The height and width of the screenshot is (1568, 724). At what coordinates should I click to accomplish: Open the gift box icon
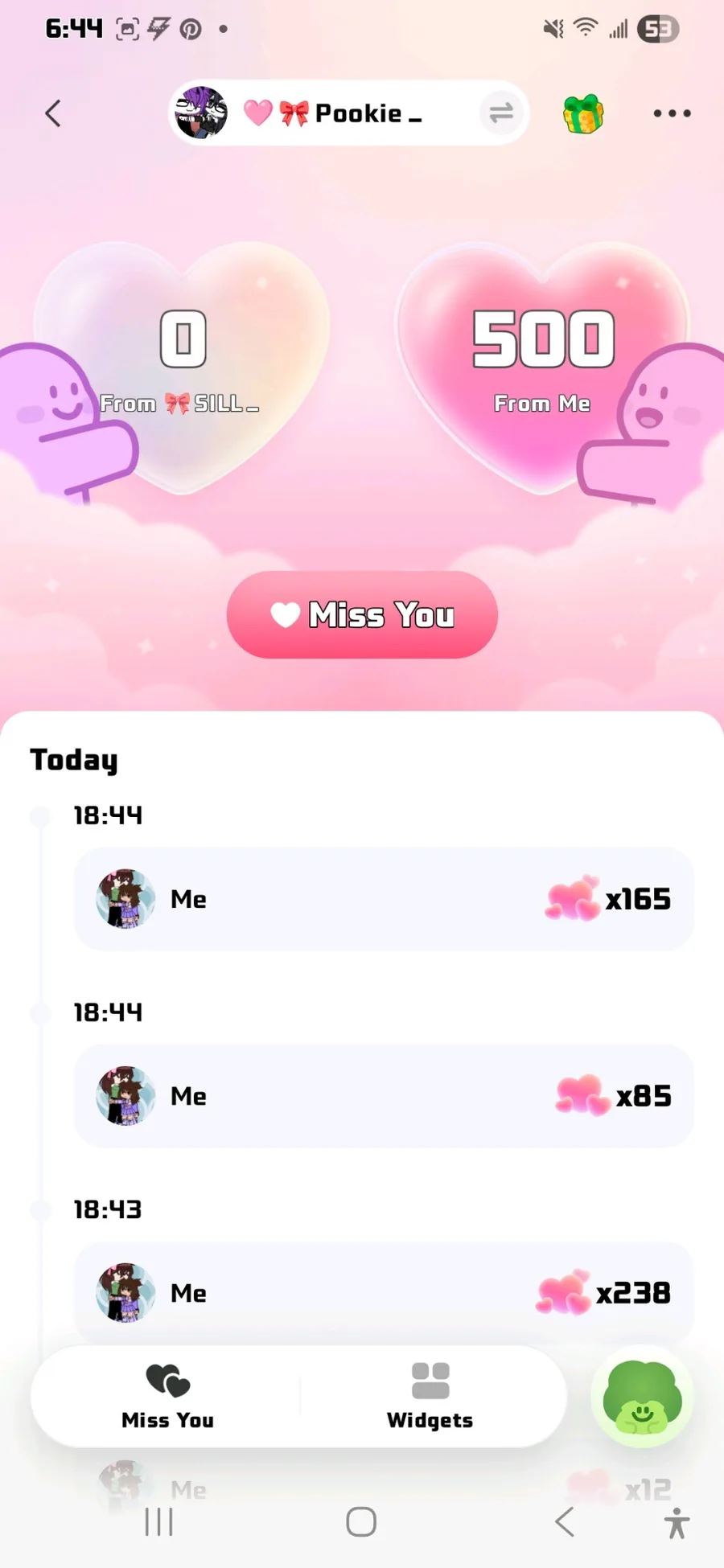583,113
